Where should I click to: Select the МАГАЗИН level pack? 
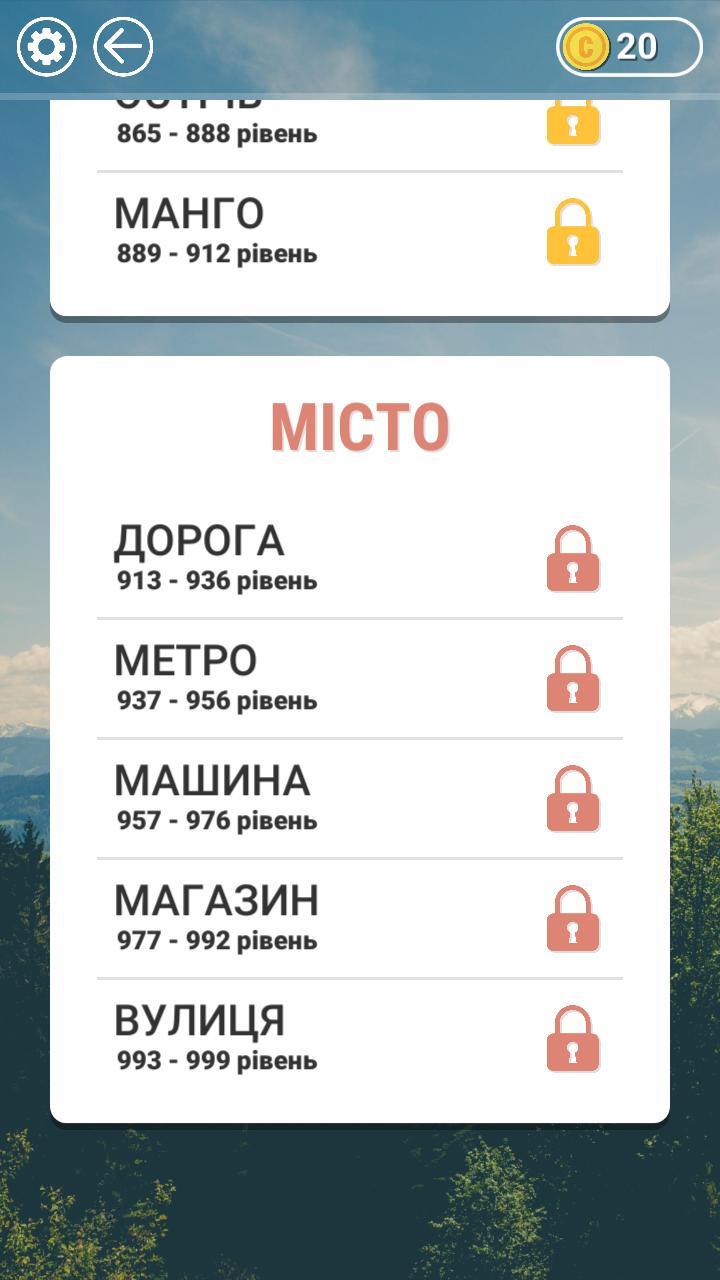click(300, 915)
